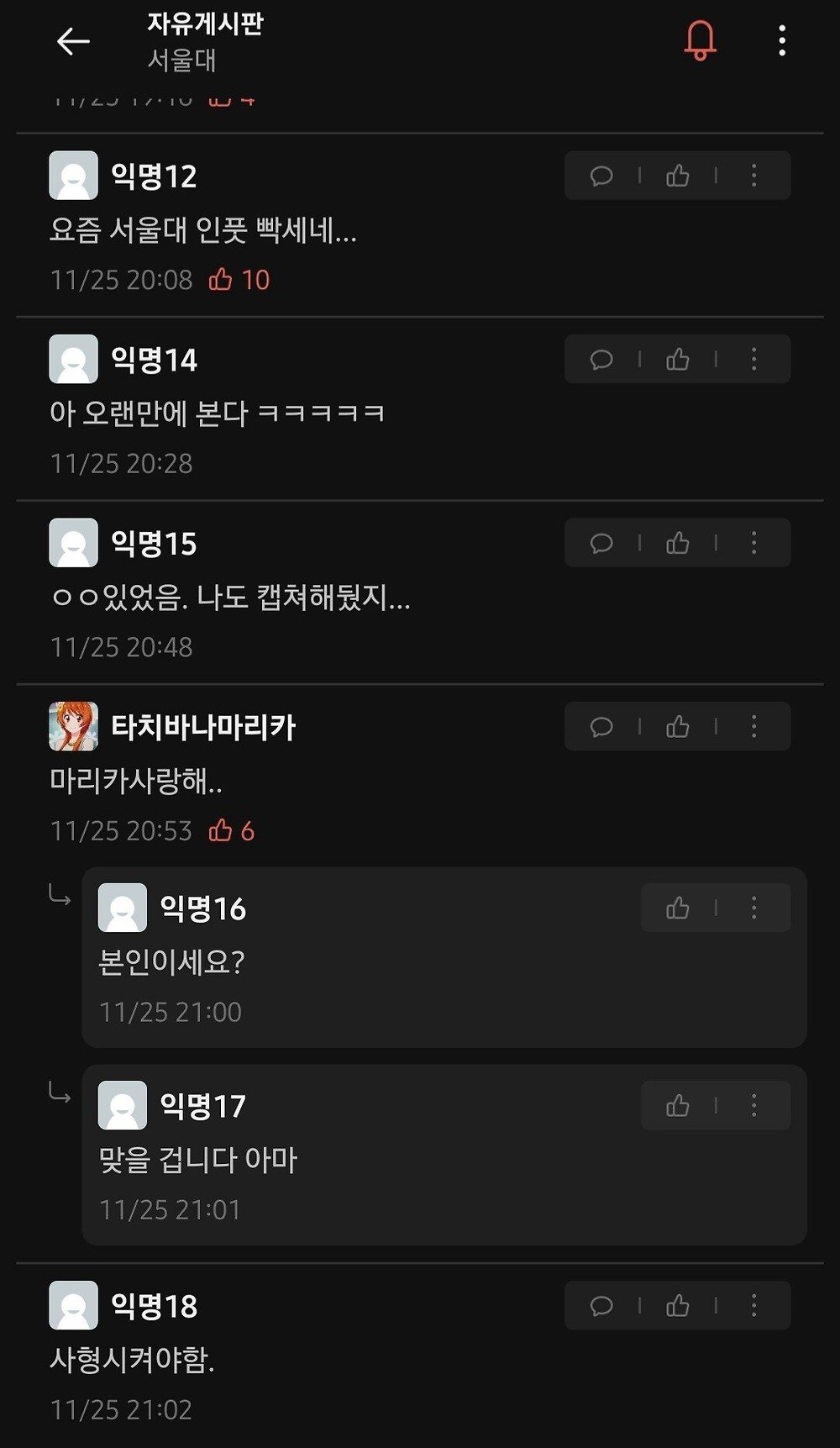Screen dimensions: 840x1448
Task: Open more options for 익명15's comment
Action: 753,543
